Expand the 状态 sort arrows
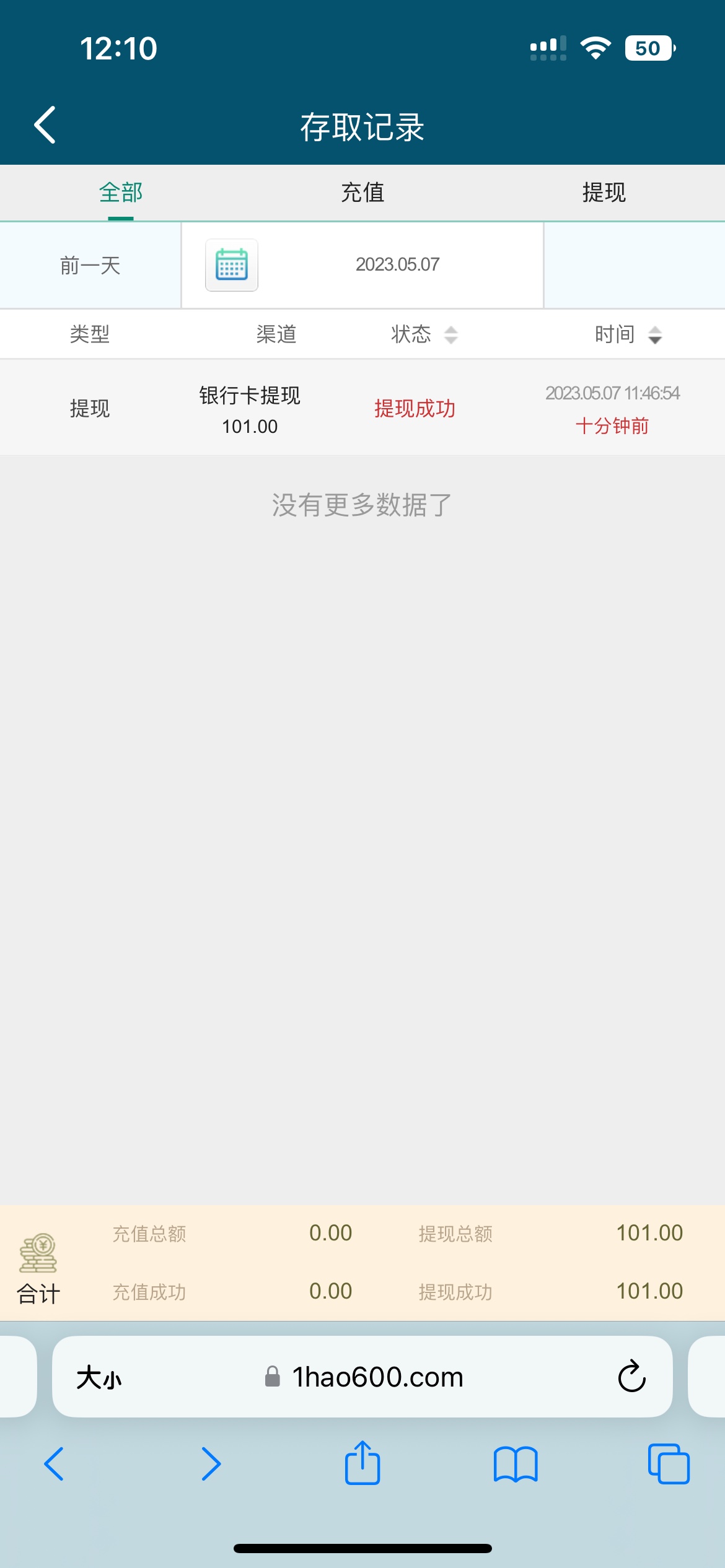725x1568 pixels. (x=451, y=333)
